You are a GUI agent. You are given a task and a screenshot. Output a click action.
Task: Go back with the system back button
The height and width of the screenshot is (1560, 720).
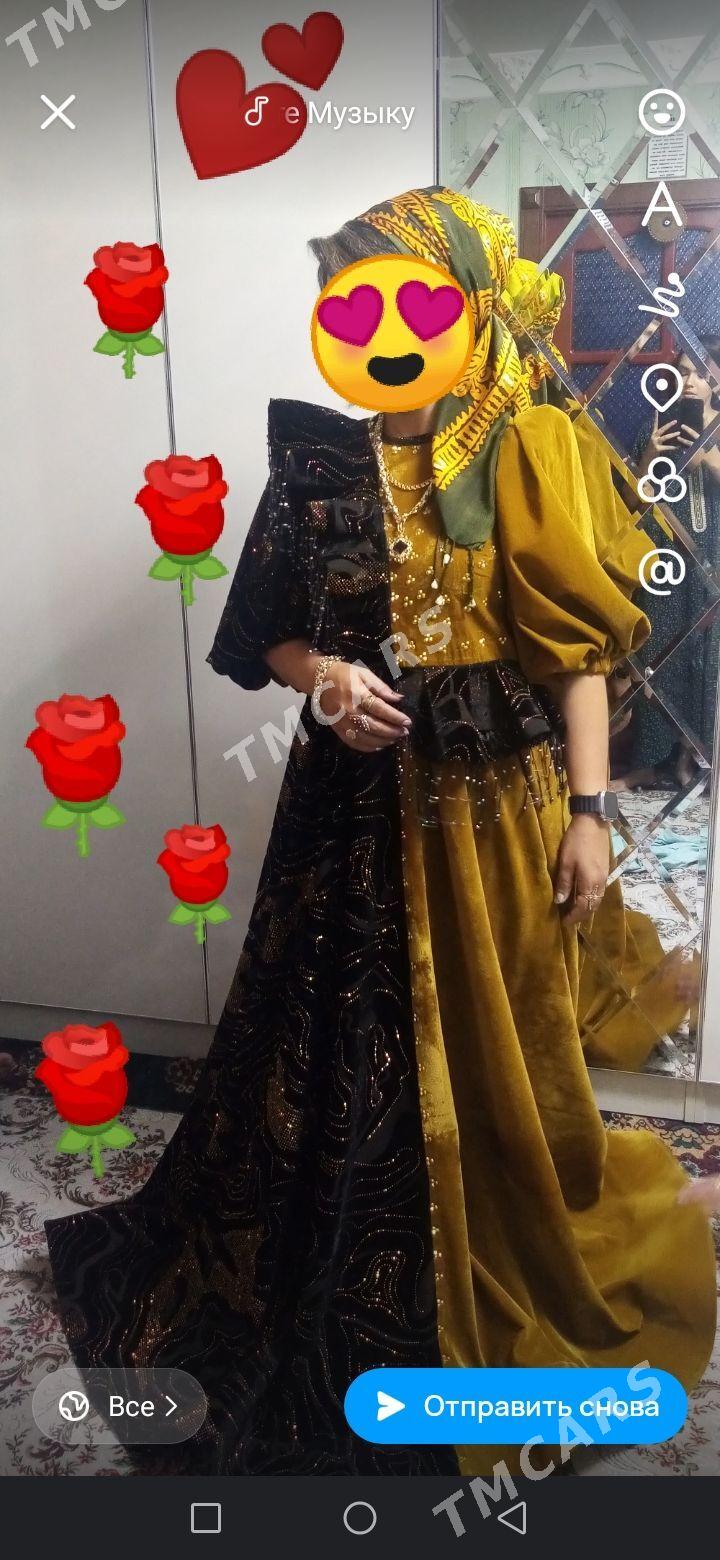coord(513,1518)
